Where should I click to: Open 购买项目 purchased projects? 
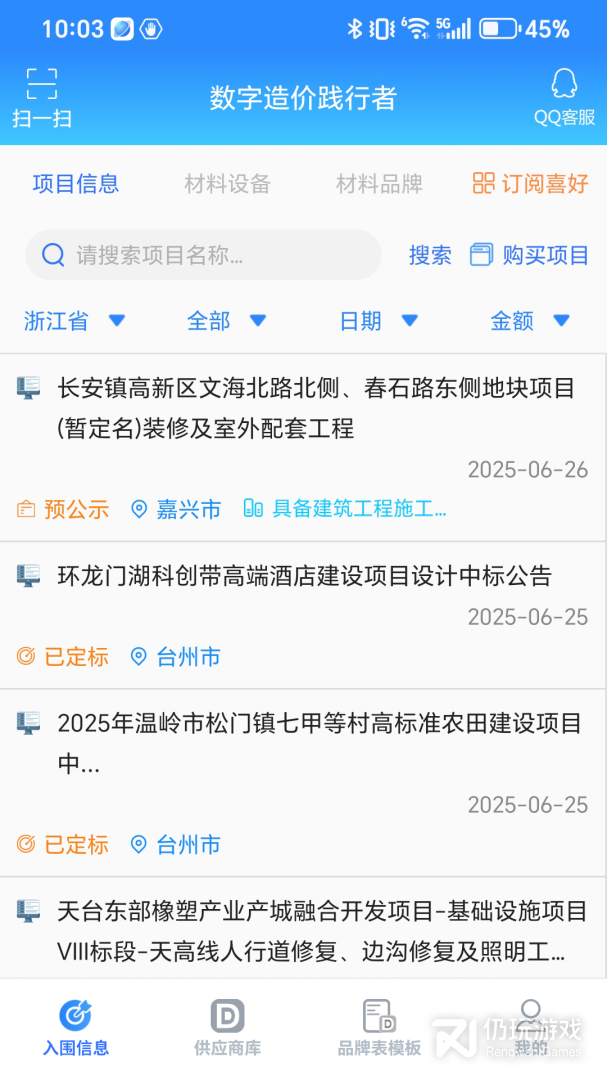tap(530, 255)
